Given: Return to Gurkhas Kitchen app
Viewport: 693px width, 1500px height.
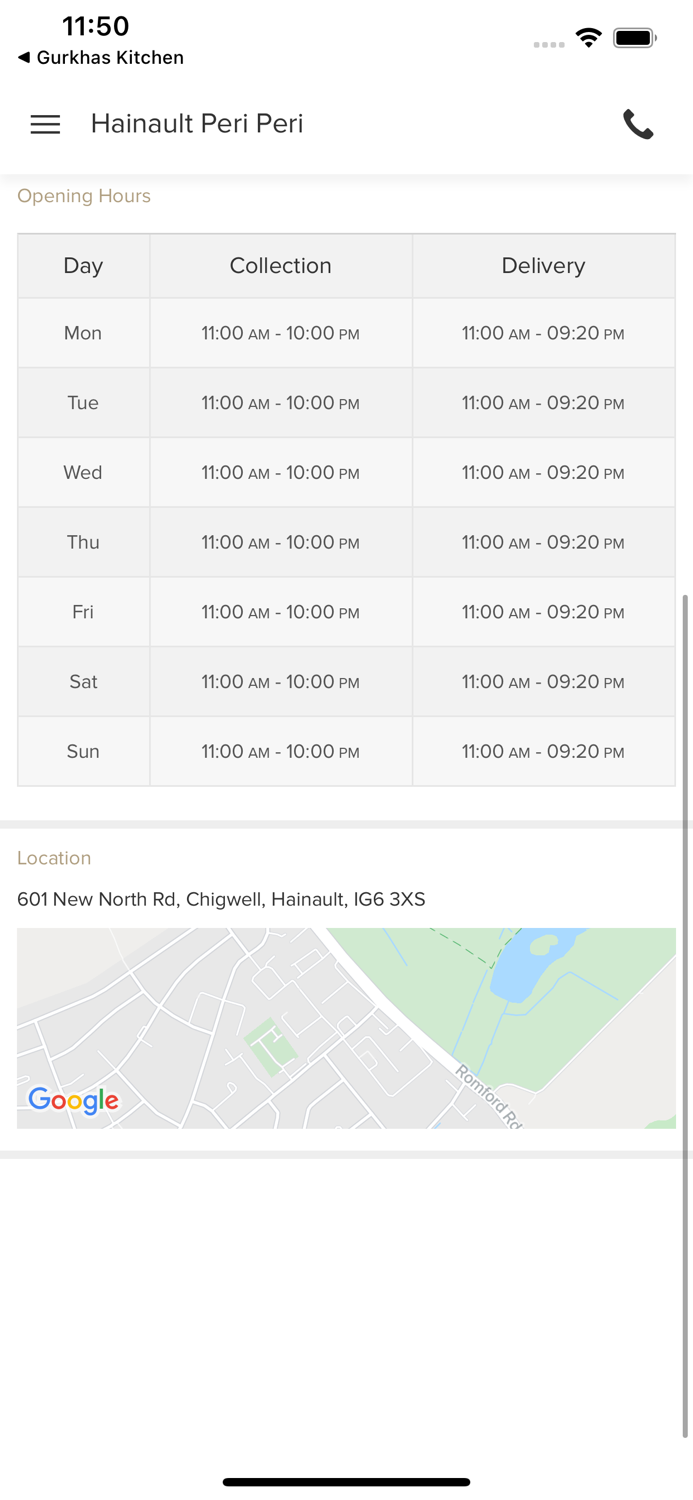Looking at the screenshot, I should point(100,58).
